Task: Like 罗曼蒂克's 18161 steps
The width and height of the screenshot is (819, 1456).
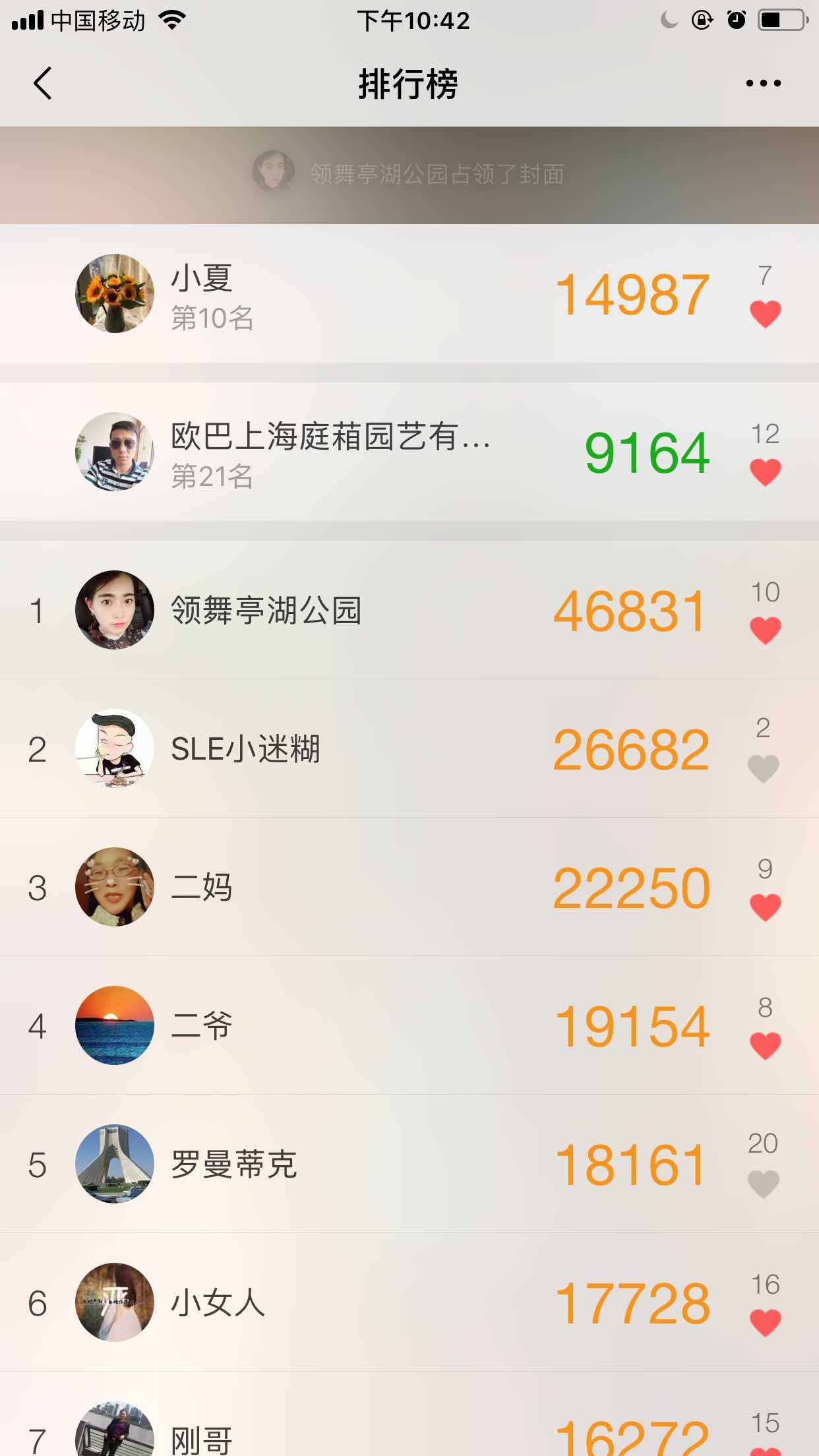Action: click(763, 1184)
